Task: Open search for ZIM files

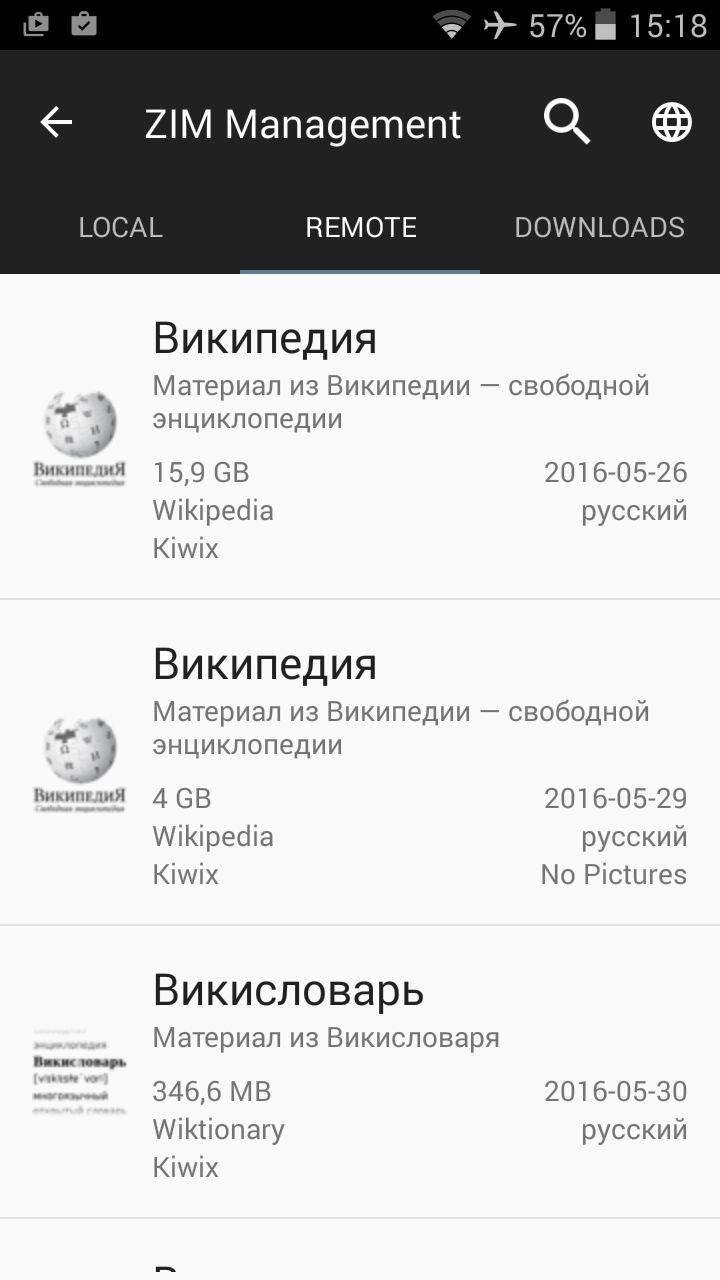Action: 567,123
